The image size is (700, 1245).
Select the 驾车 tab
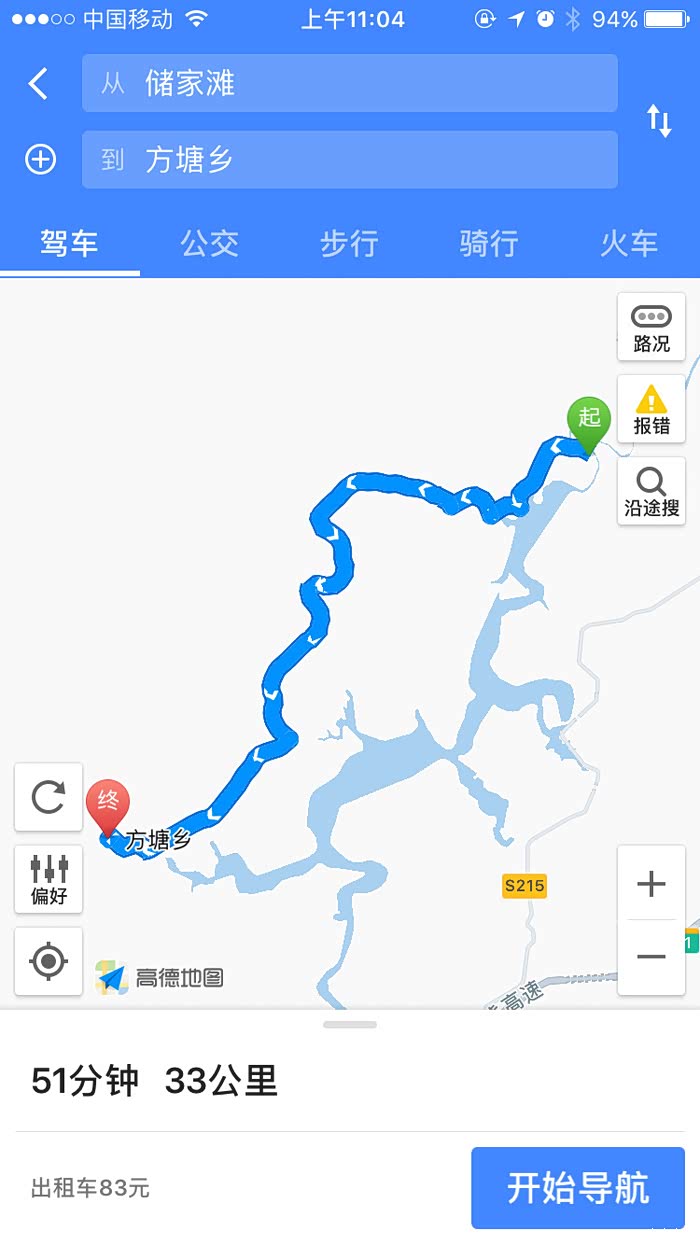[x=69, y=243]
